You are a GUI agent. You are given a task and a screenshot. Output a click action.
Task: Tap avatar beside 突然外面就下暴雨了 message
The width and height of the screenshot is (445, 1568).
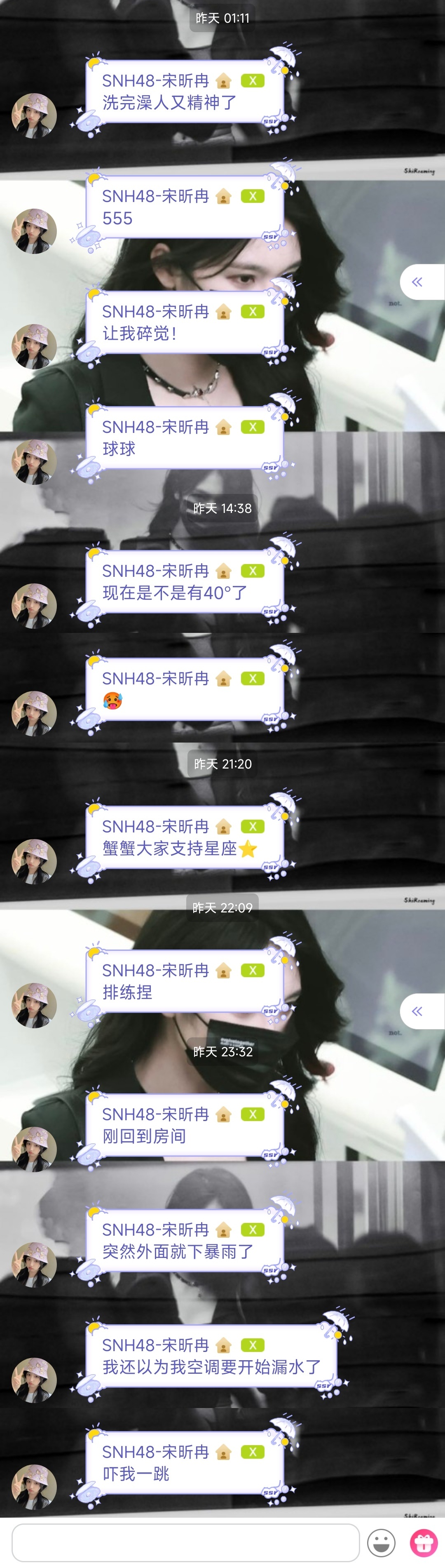coord(34,1264)
